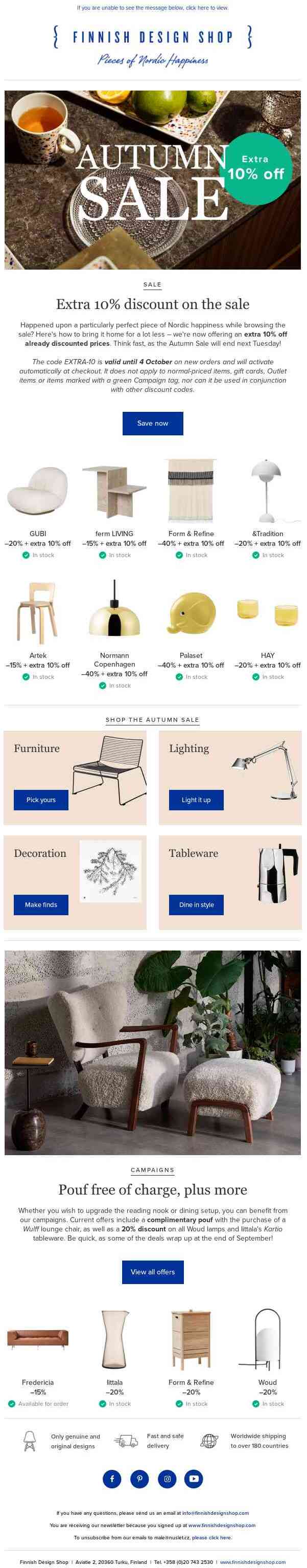Choose Dine in style under Tableware
Screen dimensions: 307x1568
(196, 904)
